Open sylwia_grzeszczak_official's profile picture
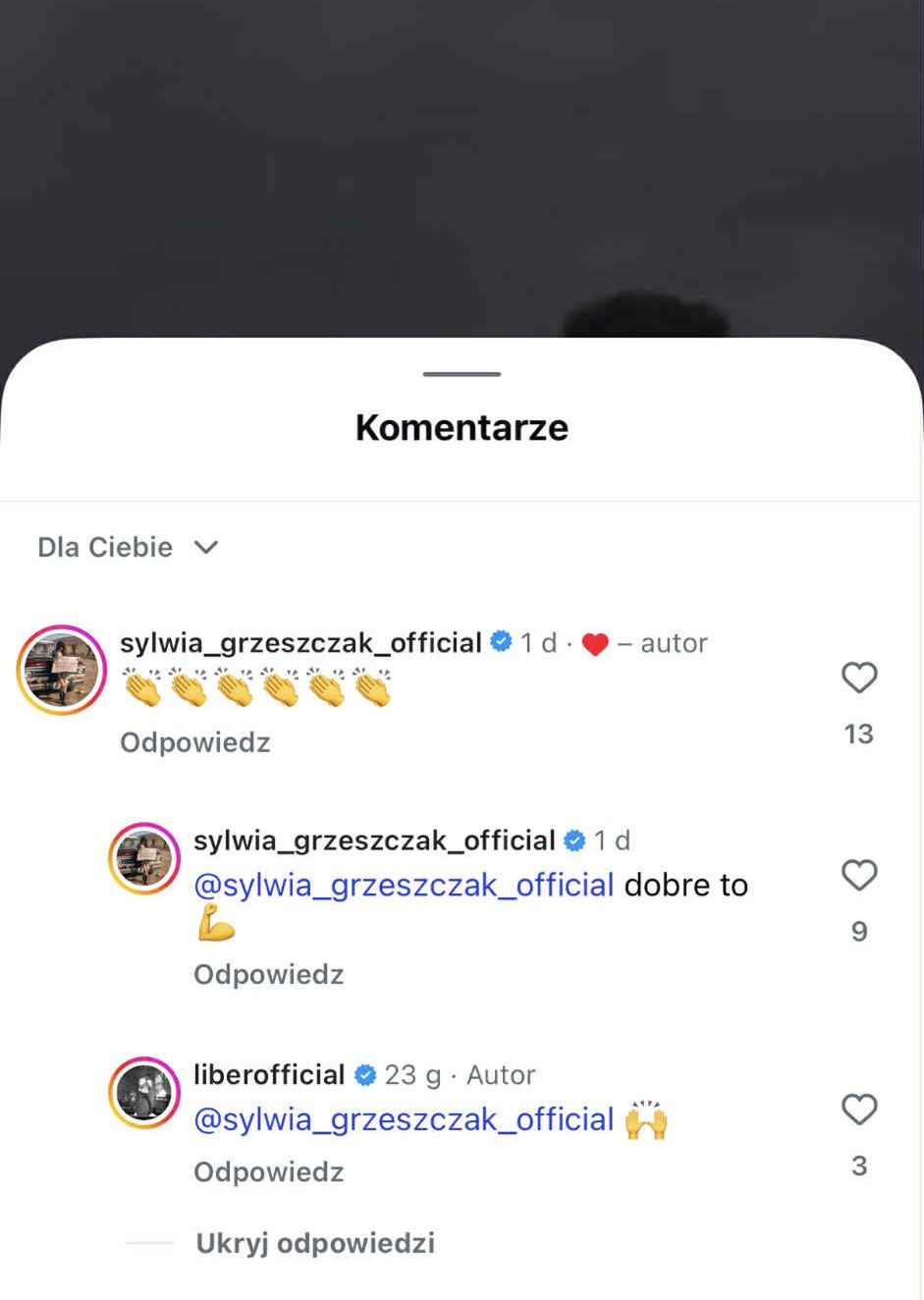924x1300 pixels. point(61,670)
